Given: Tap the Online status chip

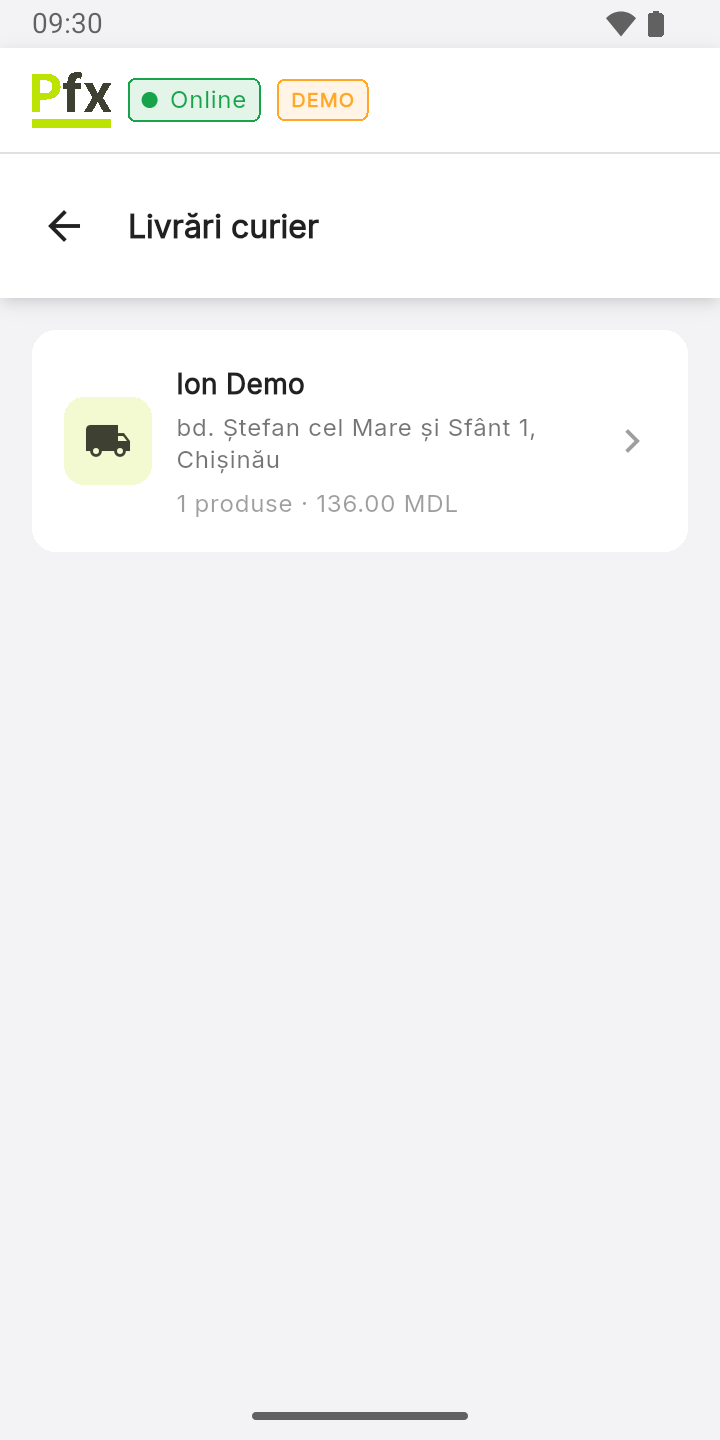Looking at the screenshot, I should click(194, 100).
